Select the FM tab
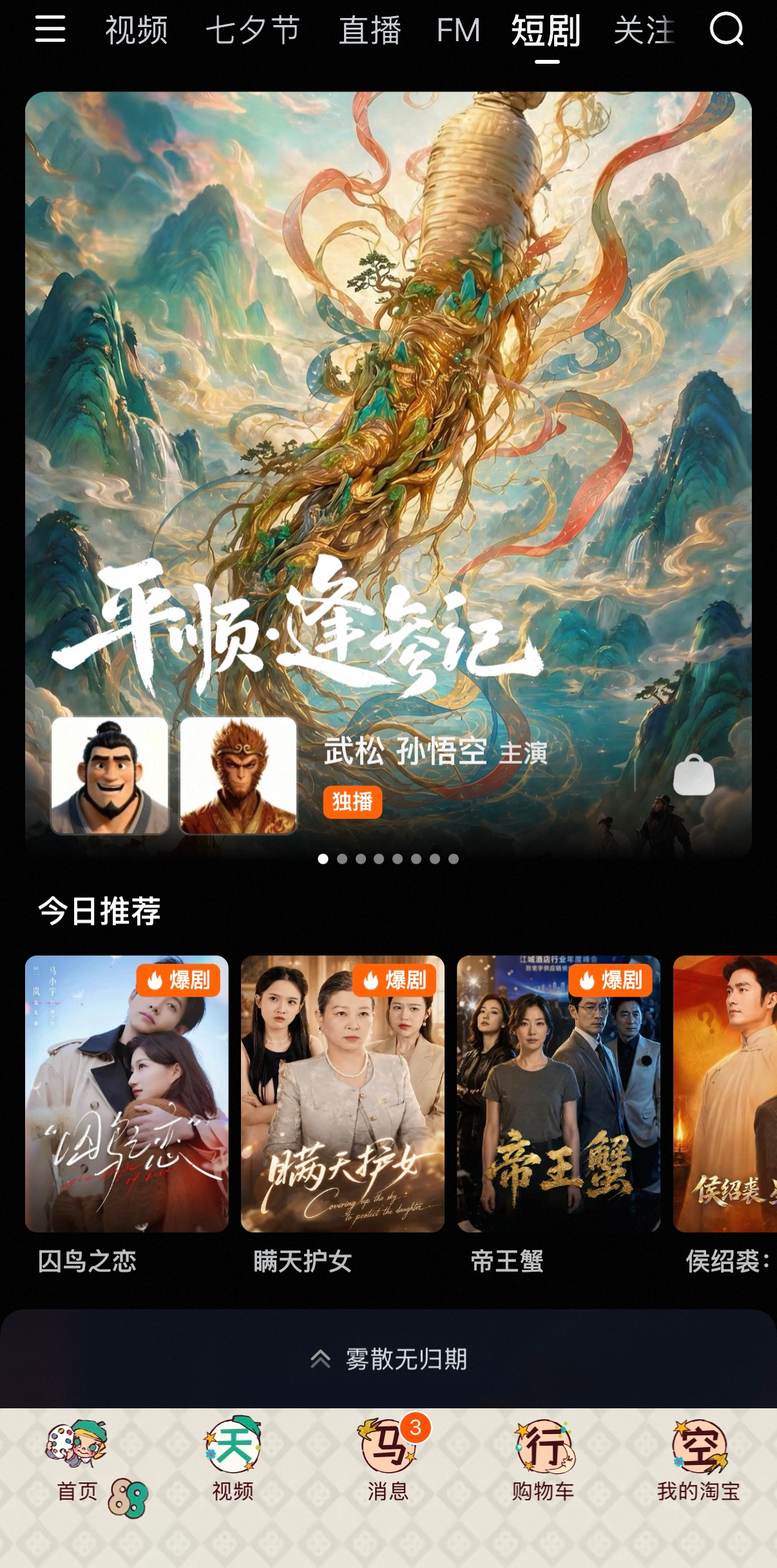Viewport: 777px width, 1568px height. tap(458, 30)
